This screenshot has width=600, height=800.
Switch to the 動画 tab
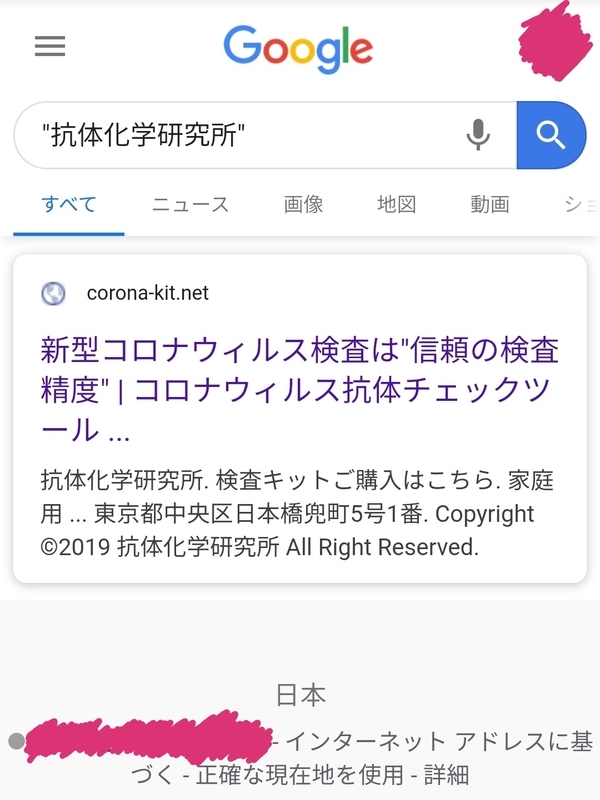490,205
